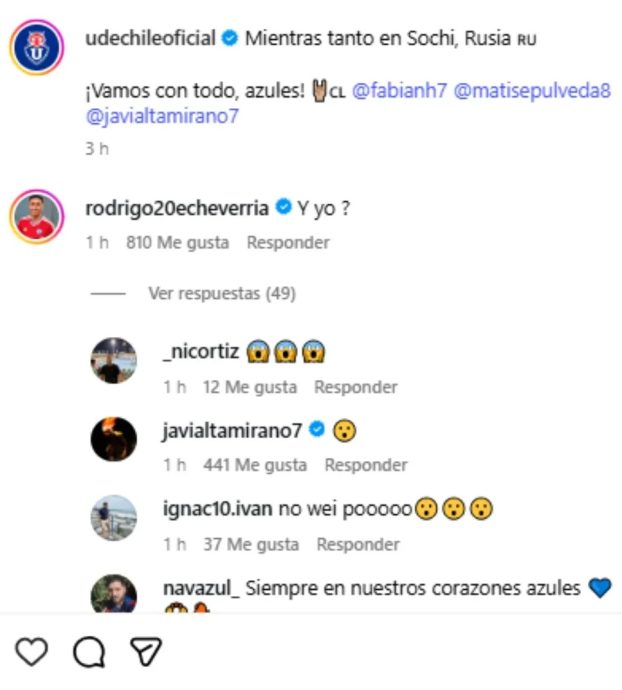See who liked rodrigo20echeverria's comment (810)

pyautogui.click(x=178, y=242)
